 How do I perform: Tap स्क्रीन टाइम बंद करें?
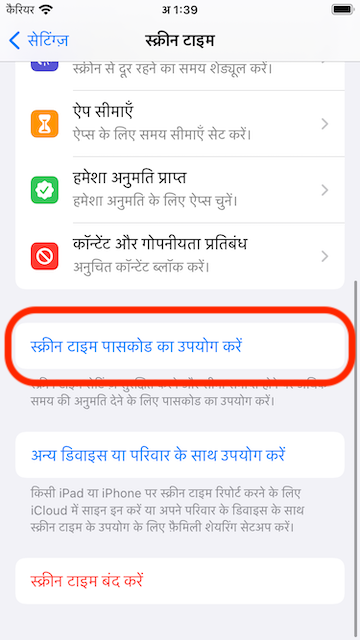click(180, 581)
